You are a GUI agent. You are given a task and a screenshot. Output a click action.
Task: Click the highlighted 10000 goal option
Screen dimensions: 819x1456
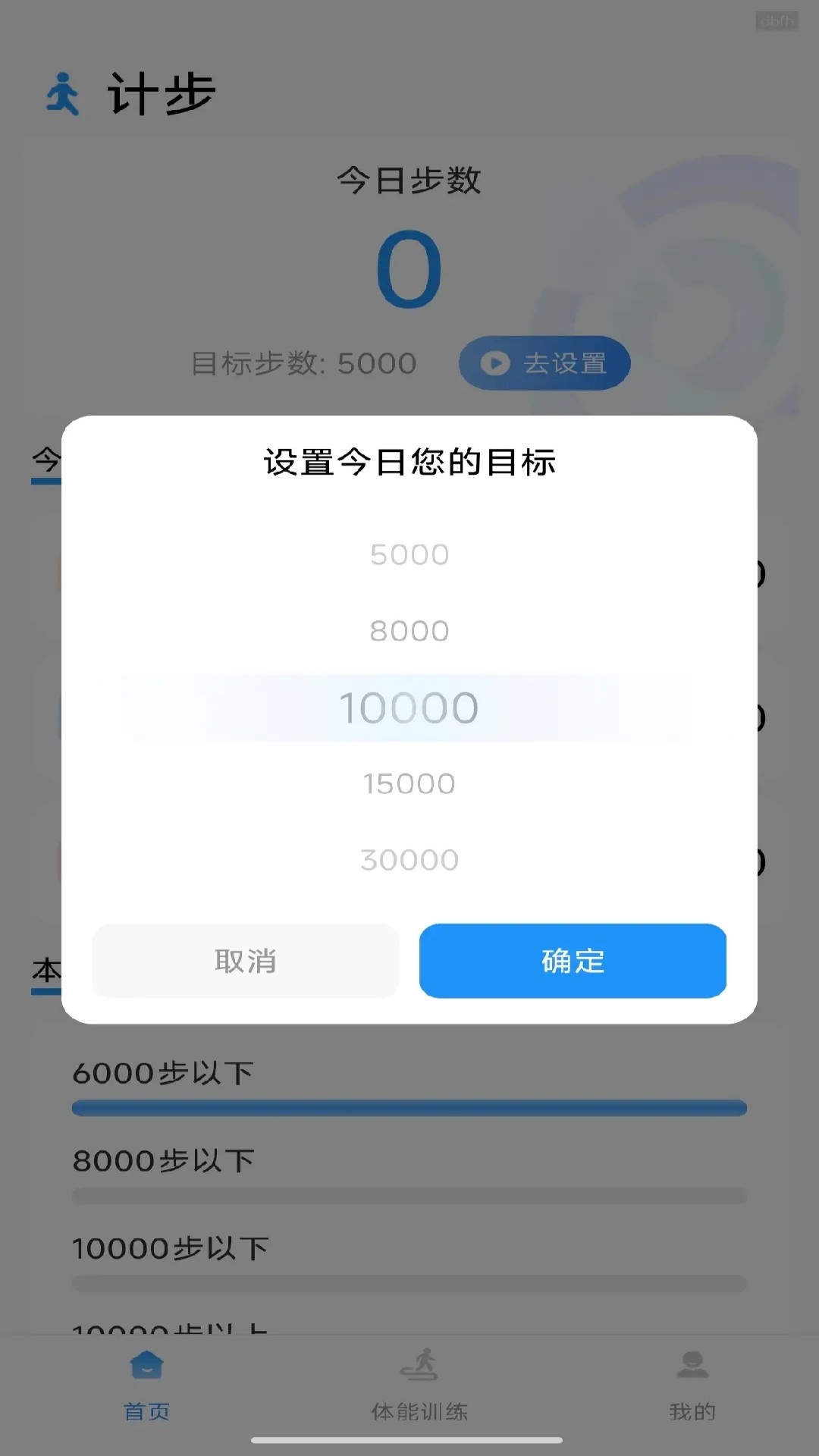click(x=409, y=706)
